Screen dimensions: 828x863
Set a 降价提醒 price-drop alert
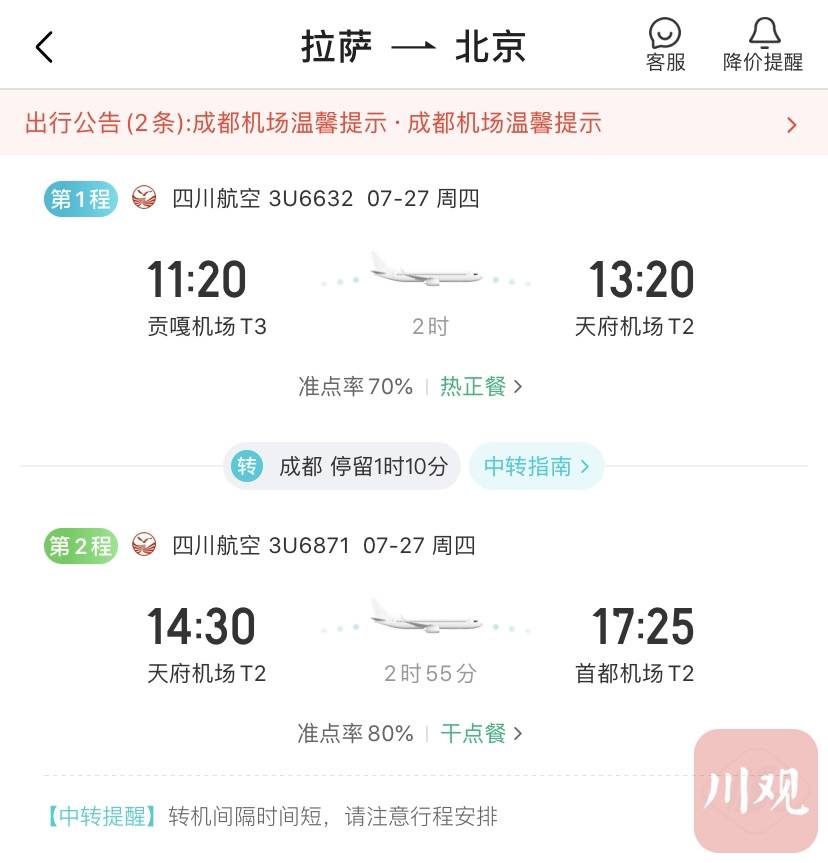click(763, 46)
